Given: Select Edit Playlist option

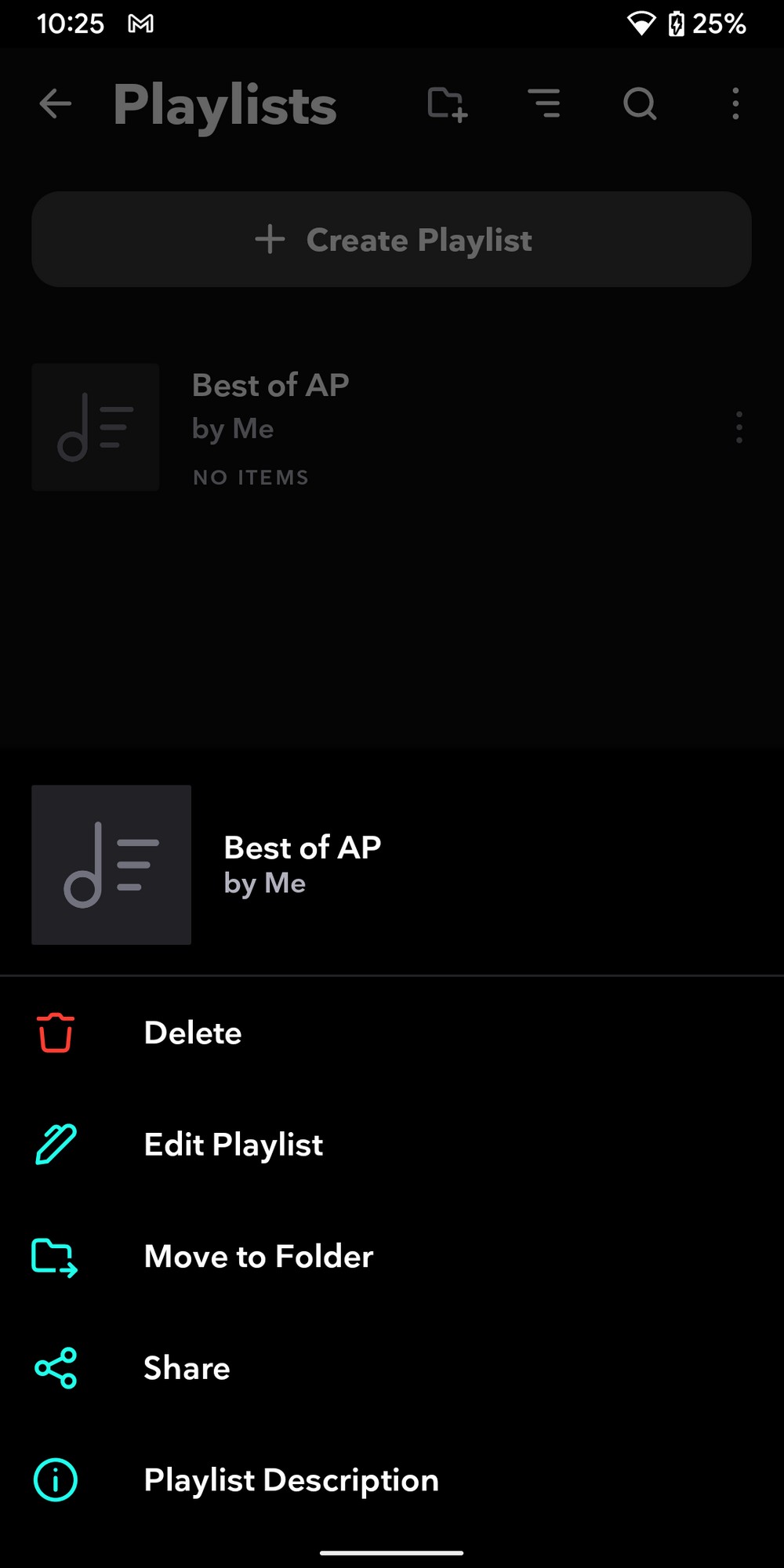Looking at the screenshot, I should point(392,1145).
